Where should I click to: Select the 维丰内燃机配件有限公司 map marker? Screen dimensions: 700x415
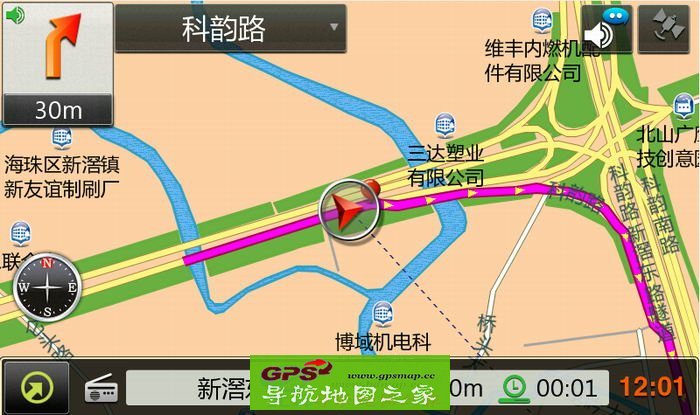tap(542, 19)
